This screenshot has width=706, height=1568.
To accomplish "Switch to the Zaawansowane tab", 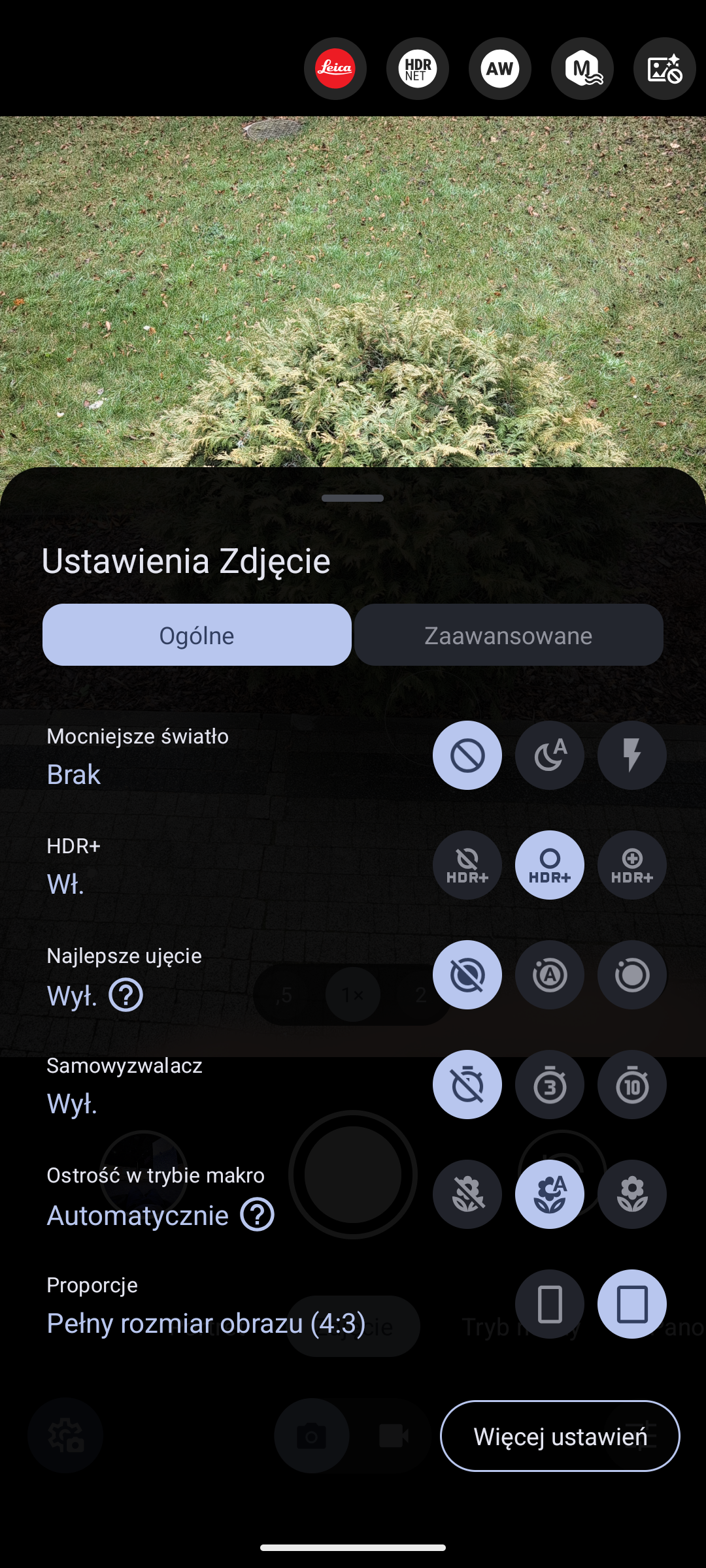I will (x=509, y=635).
